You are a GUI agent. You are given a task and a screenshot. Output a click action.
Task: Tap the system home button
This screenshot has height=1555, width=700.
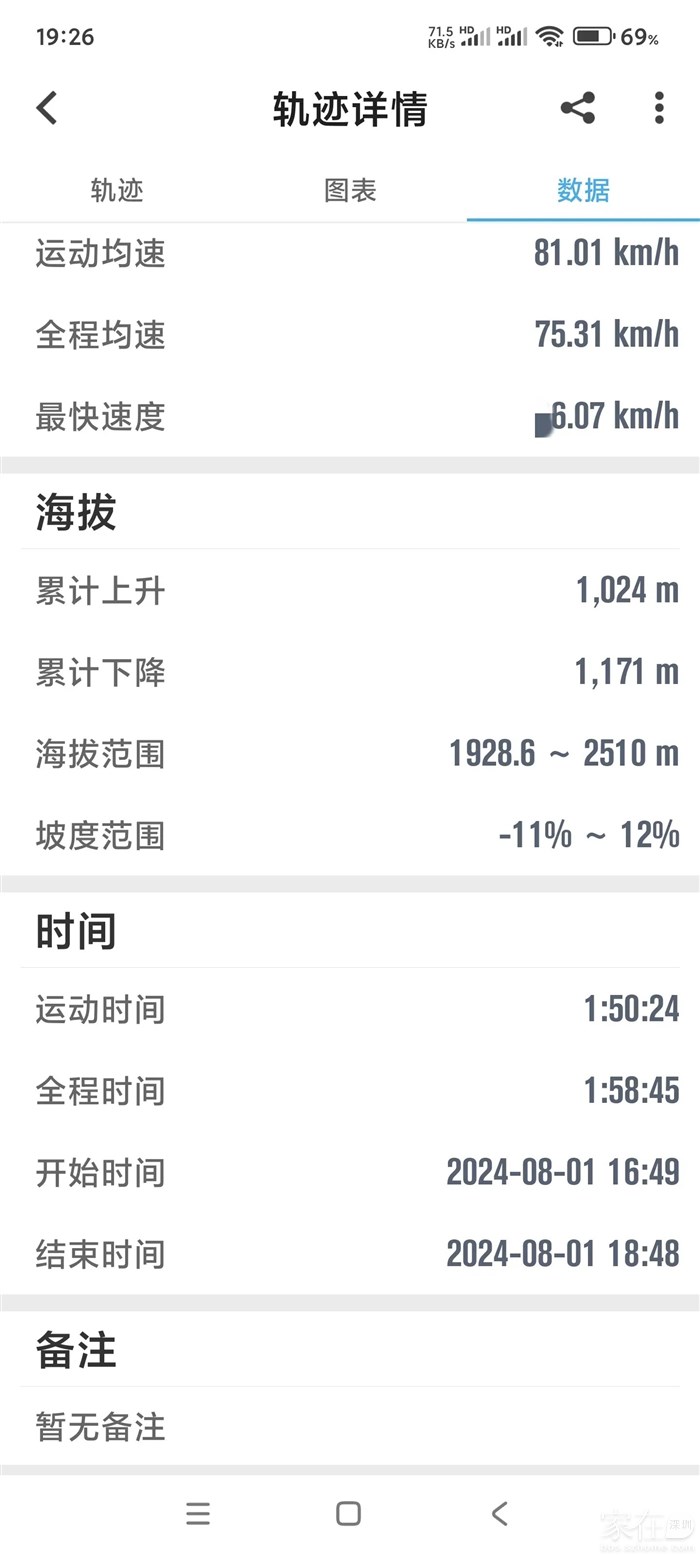tap(348, 1513)
